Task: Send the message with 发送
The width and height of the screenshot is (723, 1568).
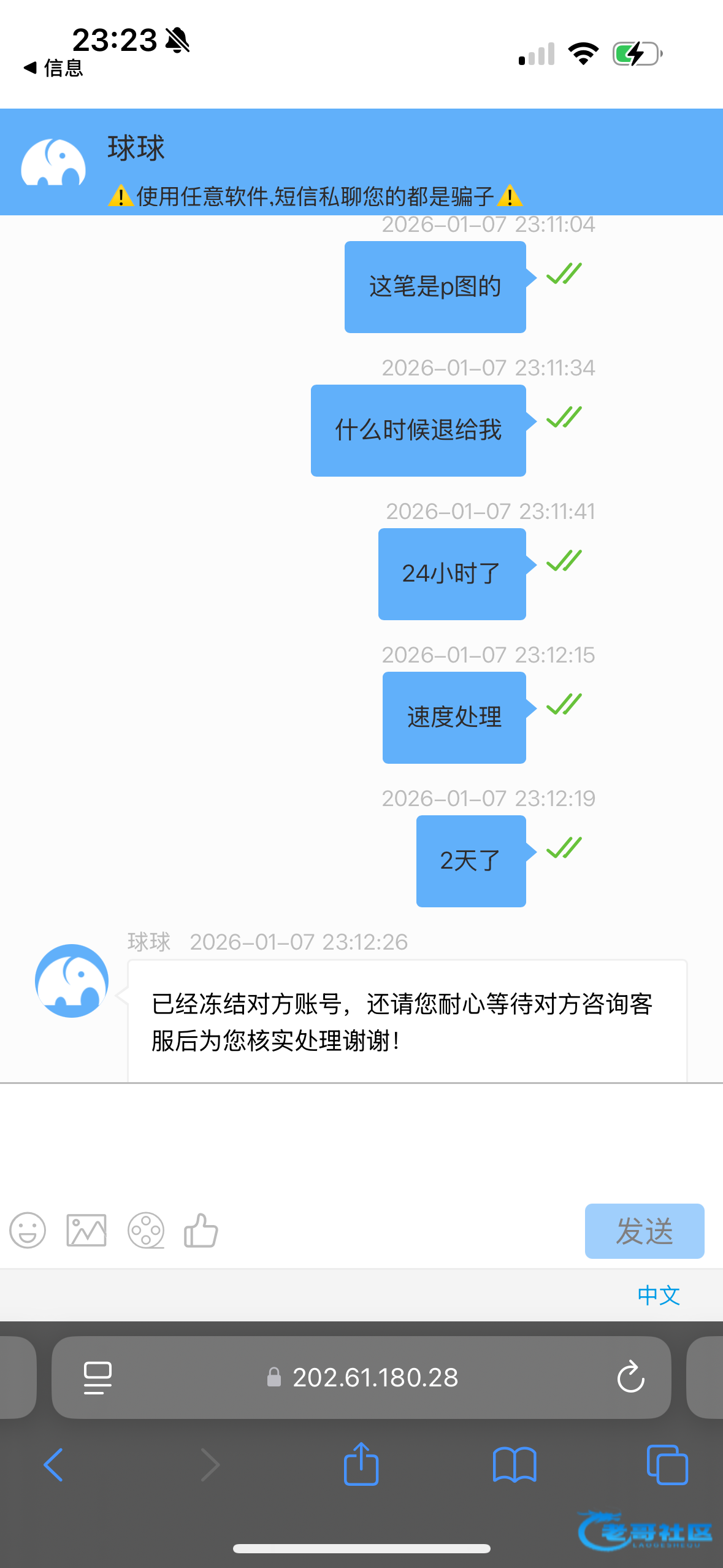Action: coord(644,1231)
